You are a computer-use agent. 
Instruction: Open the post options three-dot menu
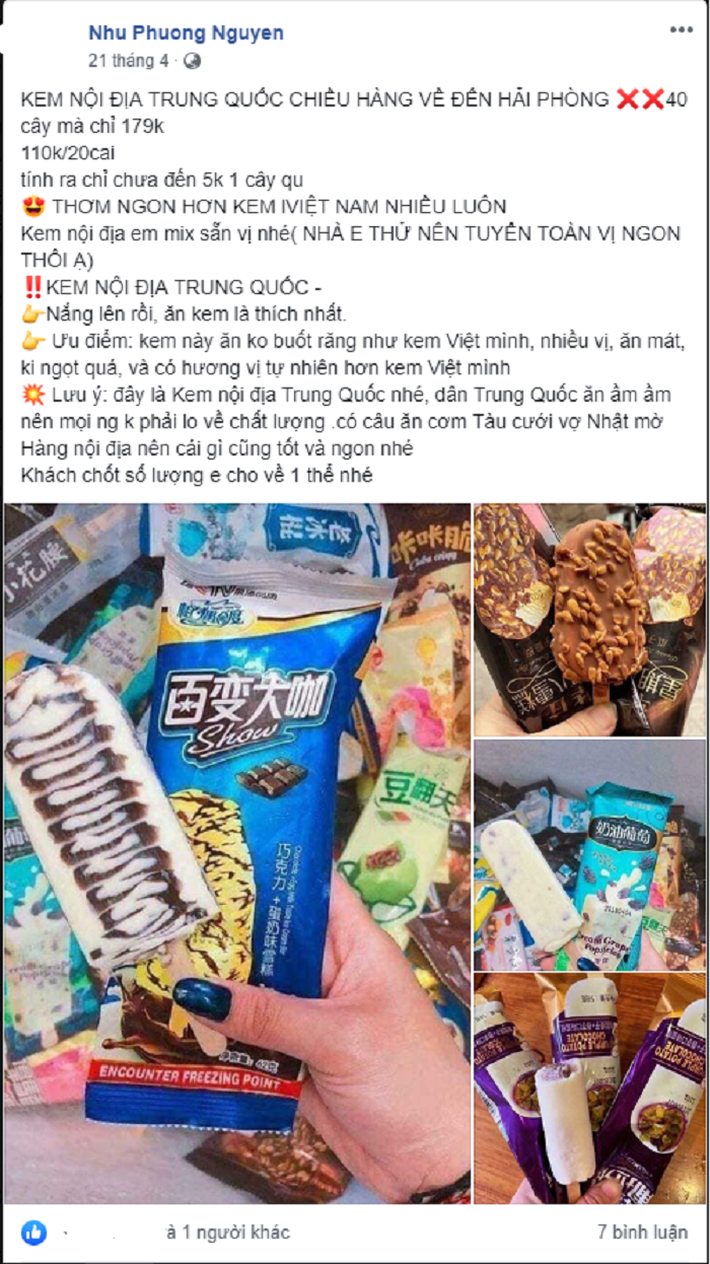681,30
